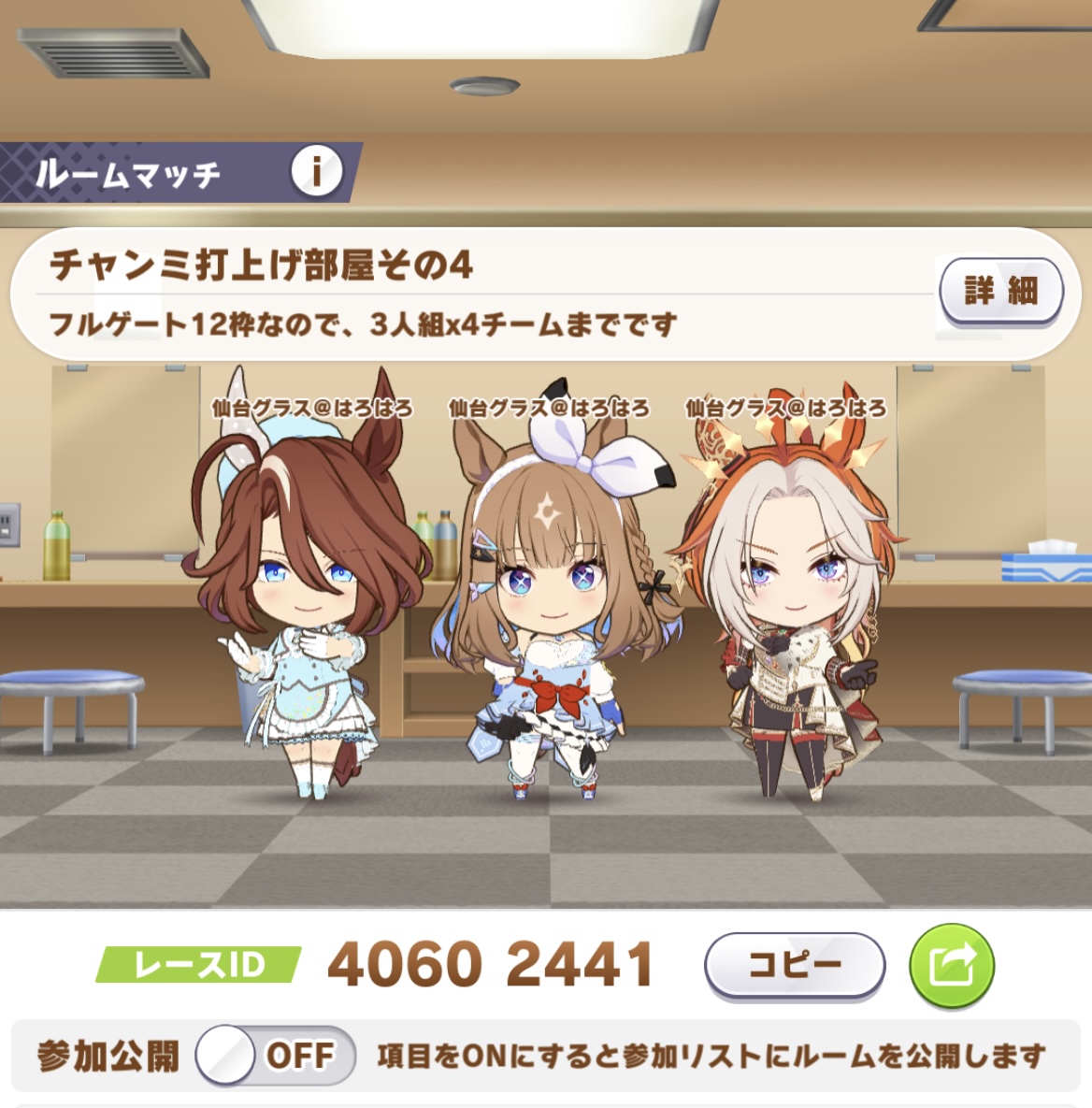Share the room using the green share button

coord(951,965)
